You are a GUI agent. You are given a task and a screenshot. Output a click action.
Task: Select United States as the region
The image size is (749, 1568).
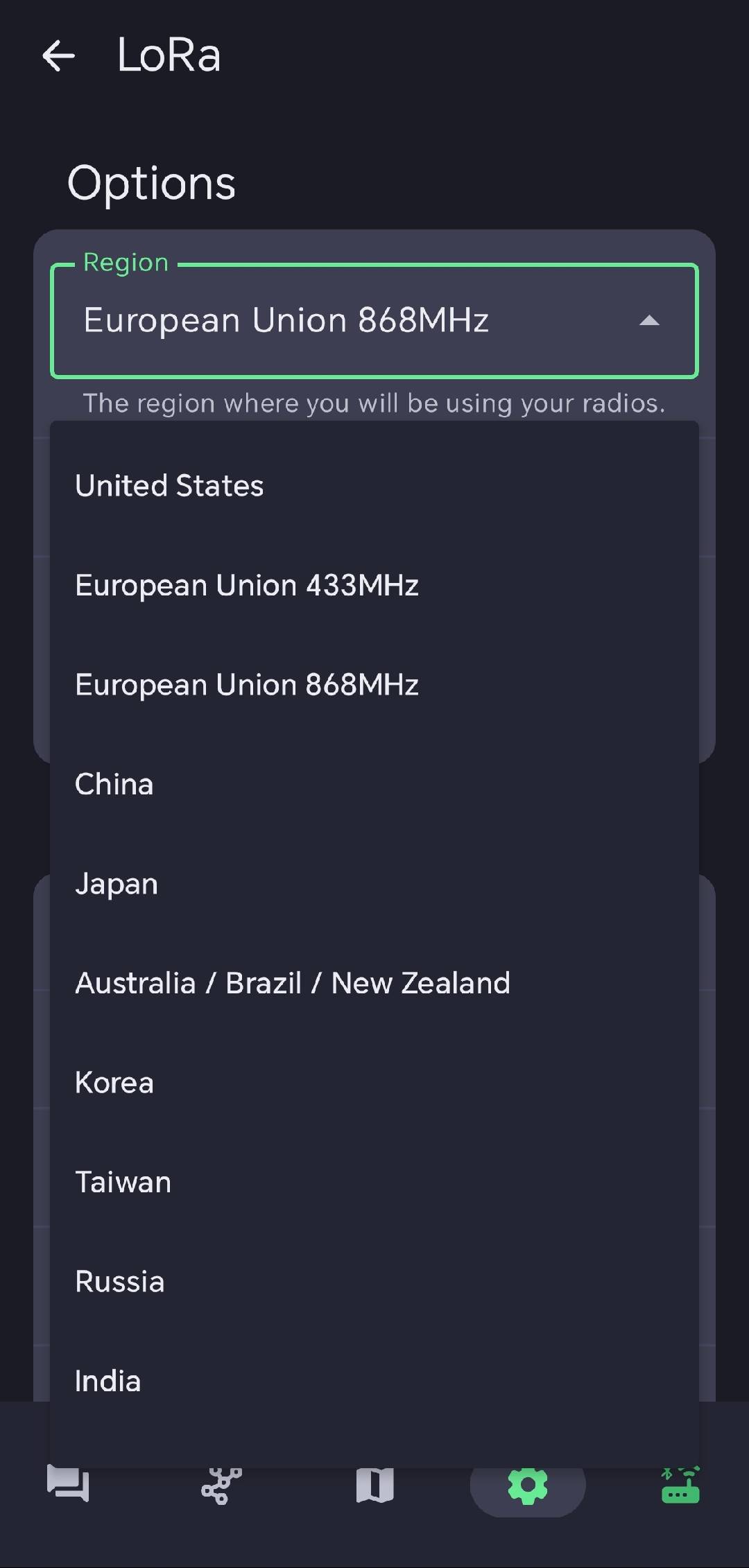(374, 486)
